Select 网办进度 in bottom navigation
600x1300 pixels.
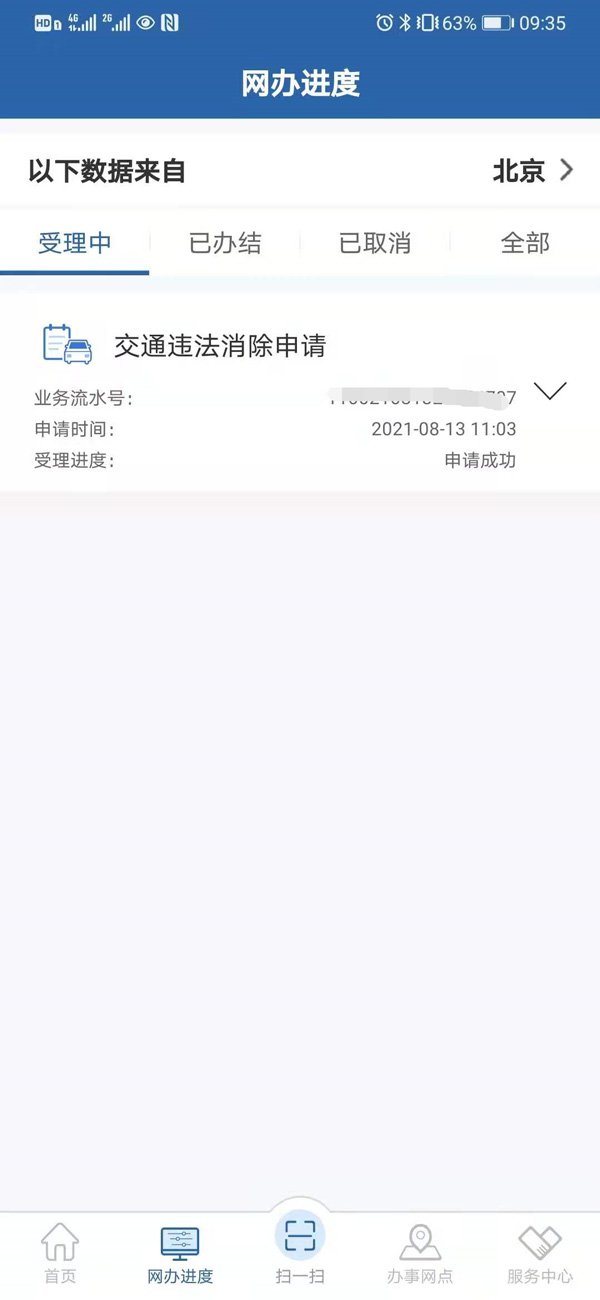(180, 1253)
